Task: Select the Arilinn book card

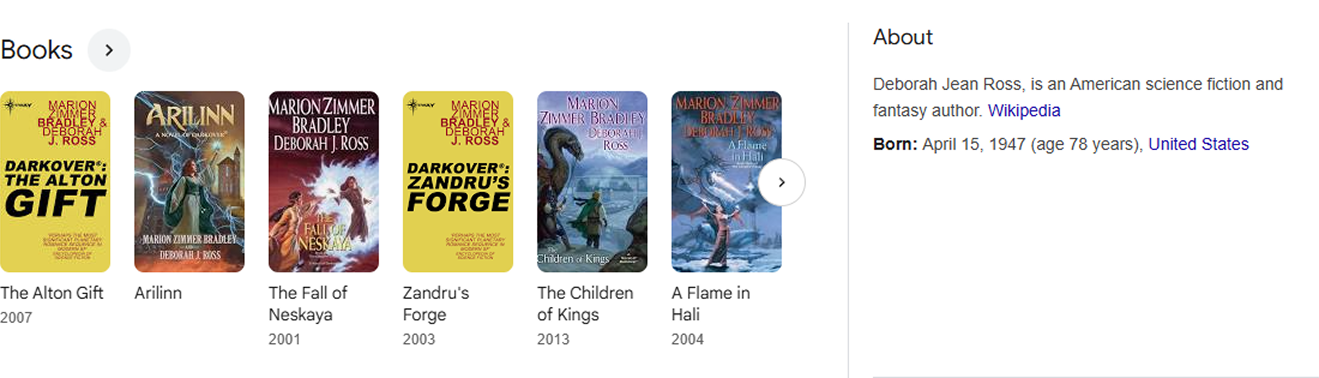Action: coord(189,197)
